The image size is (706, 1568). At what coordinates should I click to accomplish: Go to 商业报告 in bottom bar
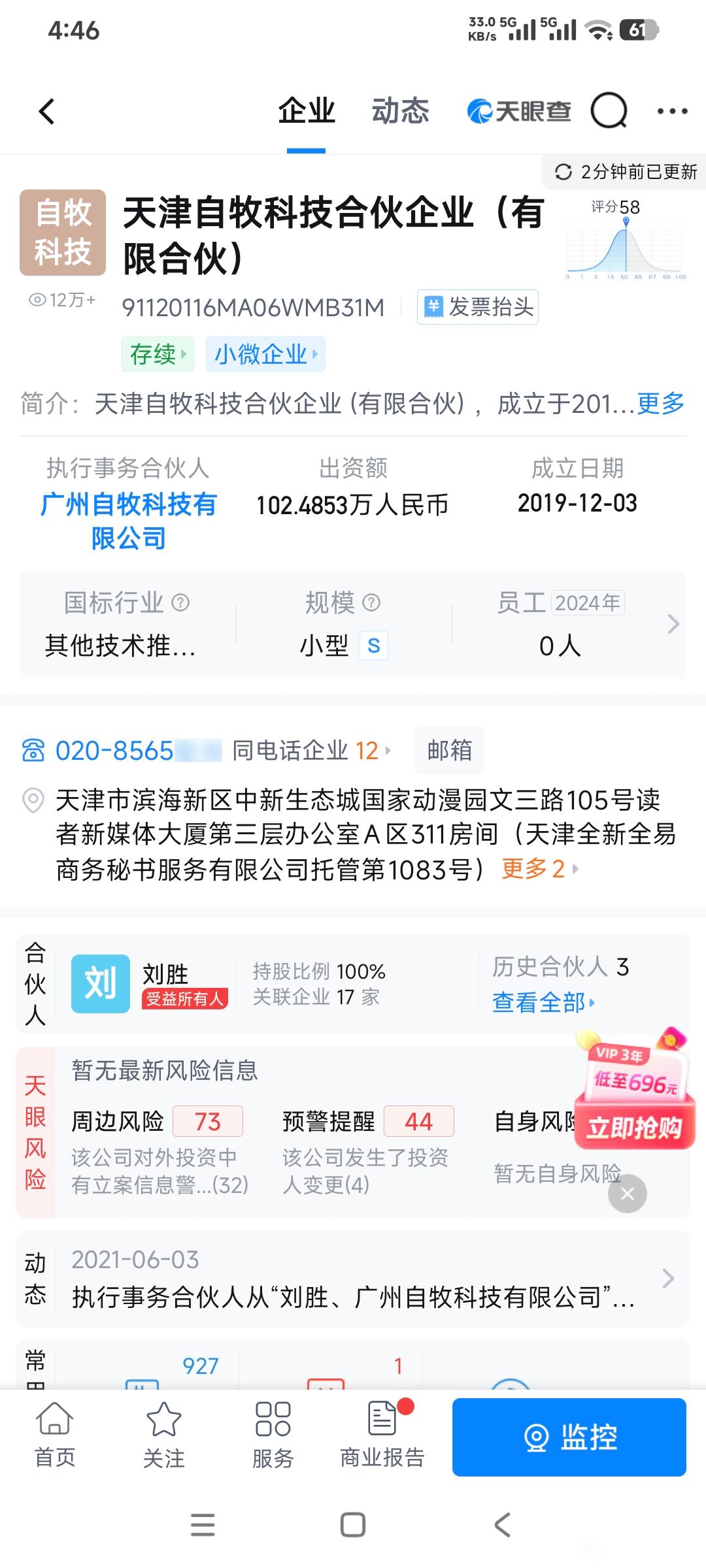click(x=382, y=1435)
